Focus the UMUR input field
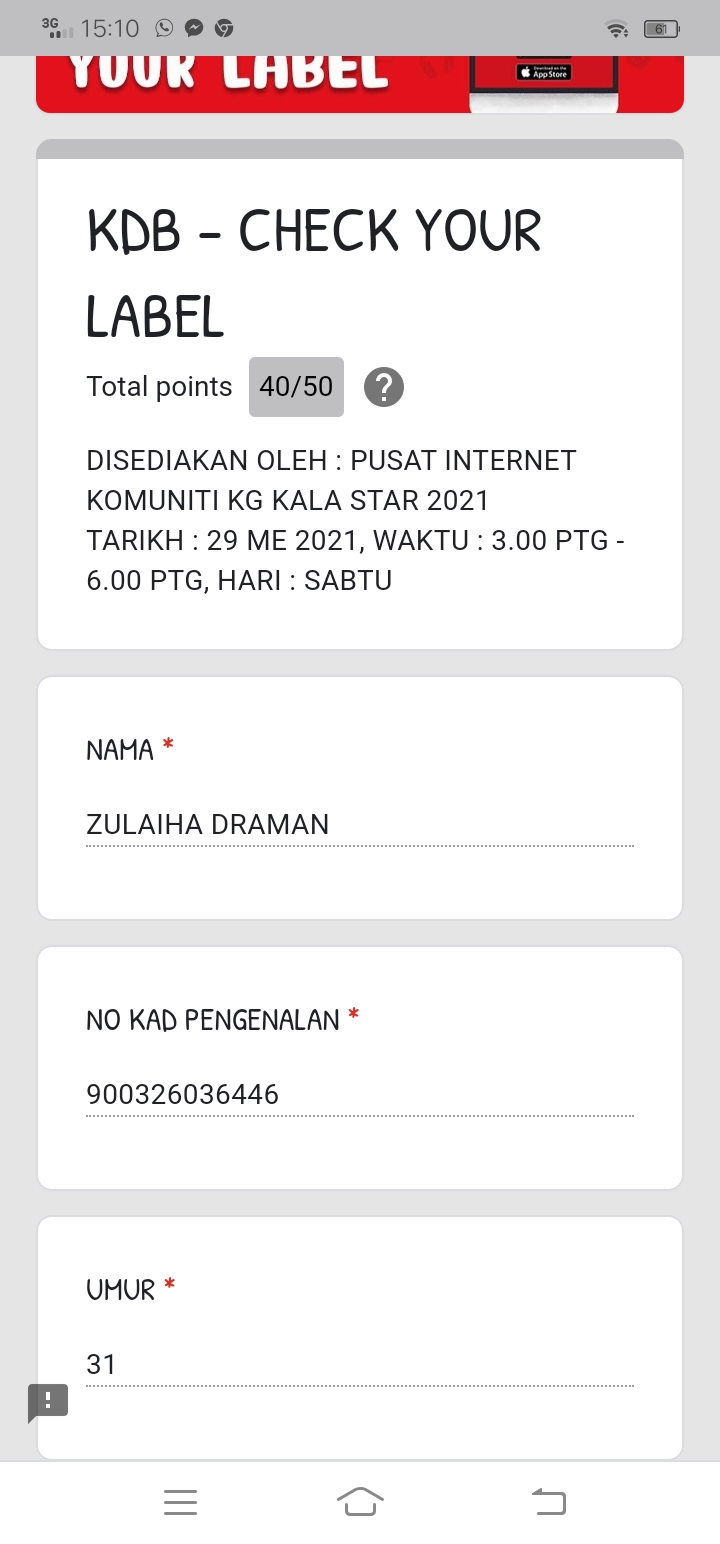The image size is (720, 1544). tap(359, 1365)
